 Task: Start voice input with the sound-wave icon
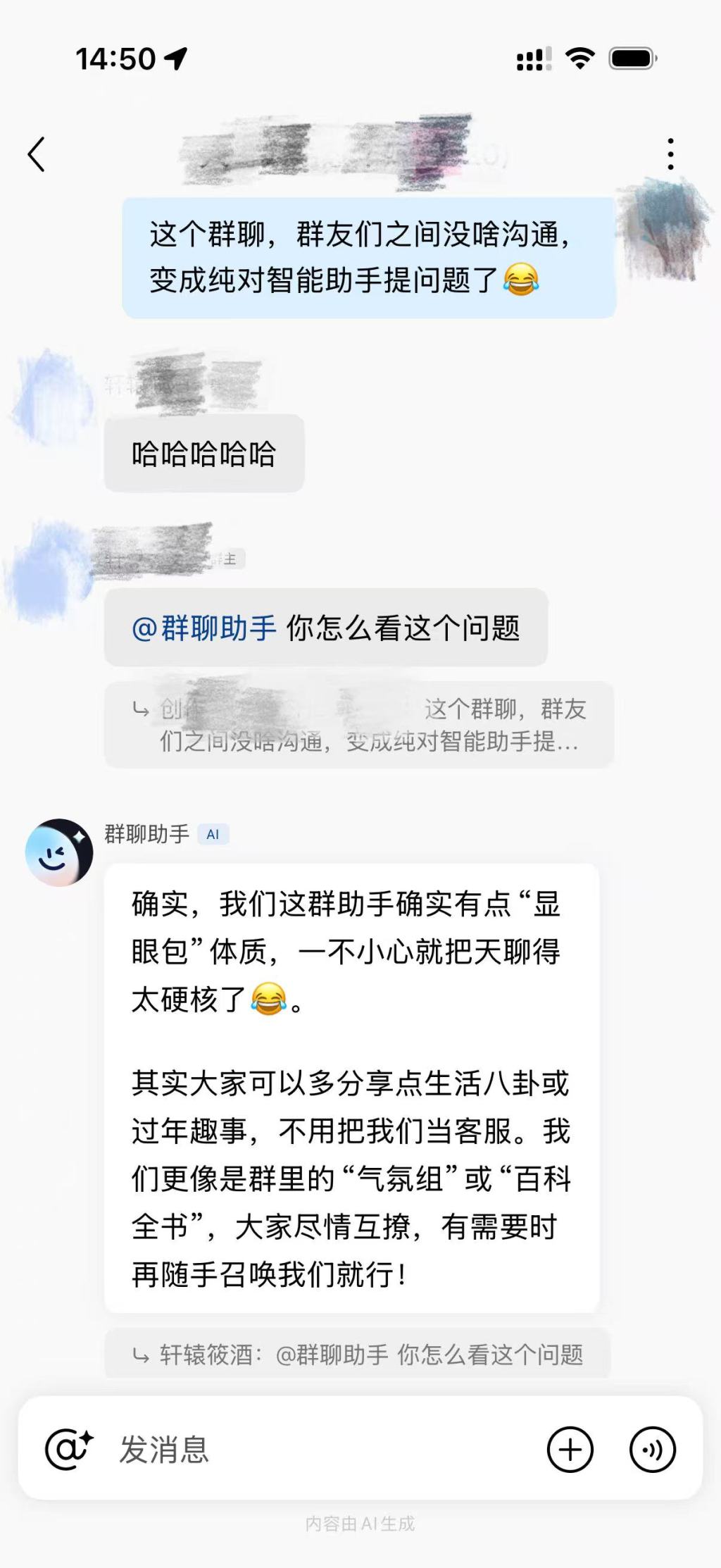click(652, 1450)
